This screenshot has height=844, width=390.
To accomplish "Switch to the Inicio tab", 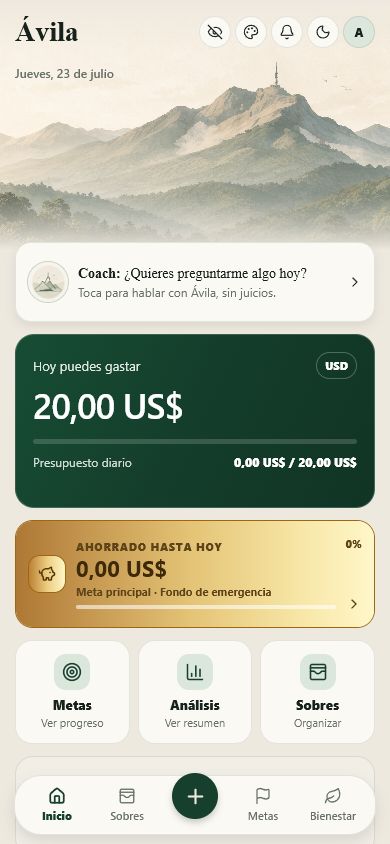I will pyautogui.click(x=57, y=805).
